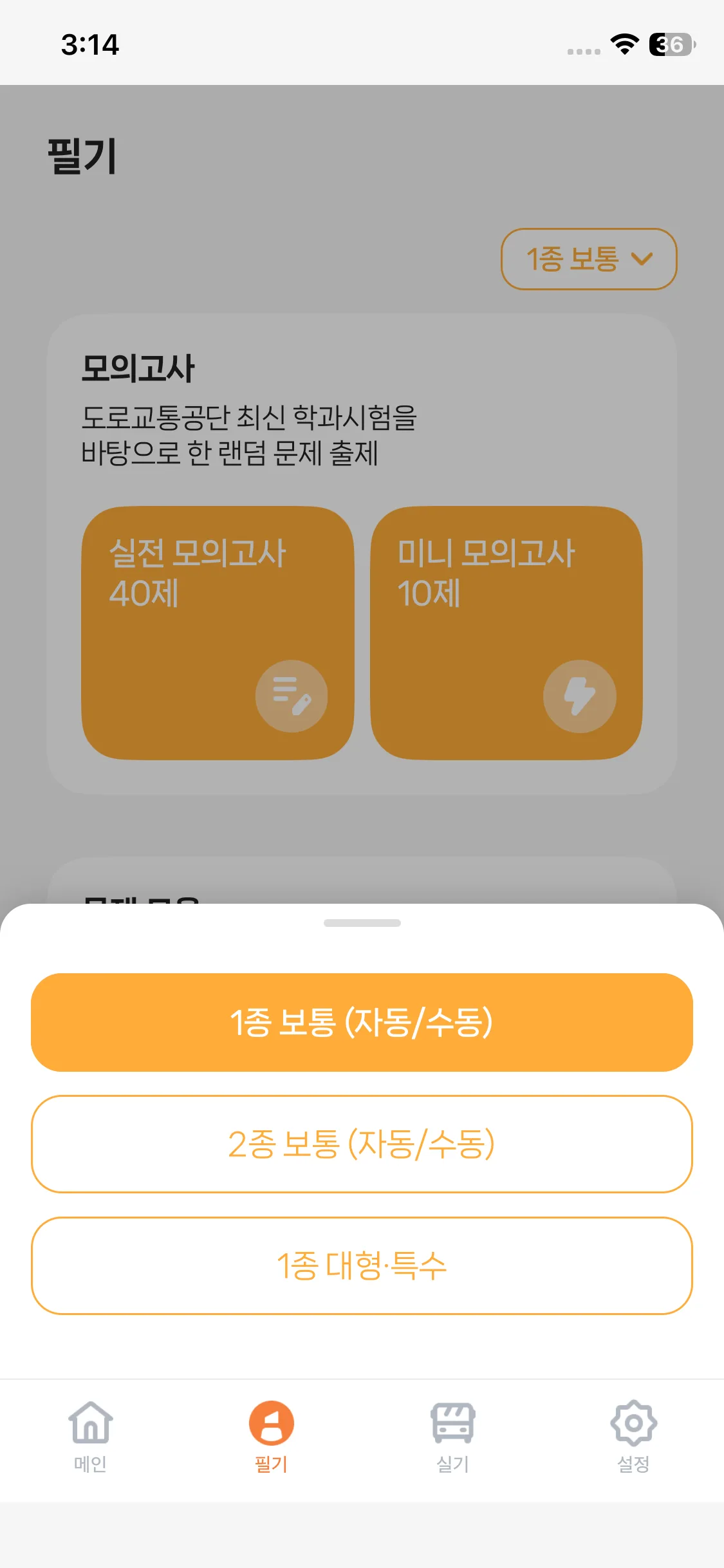Open the 필기 tab
This screenshot has width=724, height=1568.
tap(271, 1437)
